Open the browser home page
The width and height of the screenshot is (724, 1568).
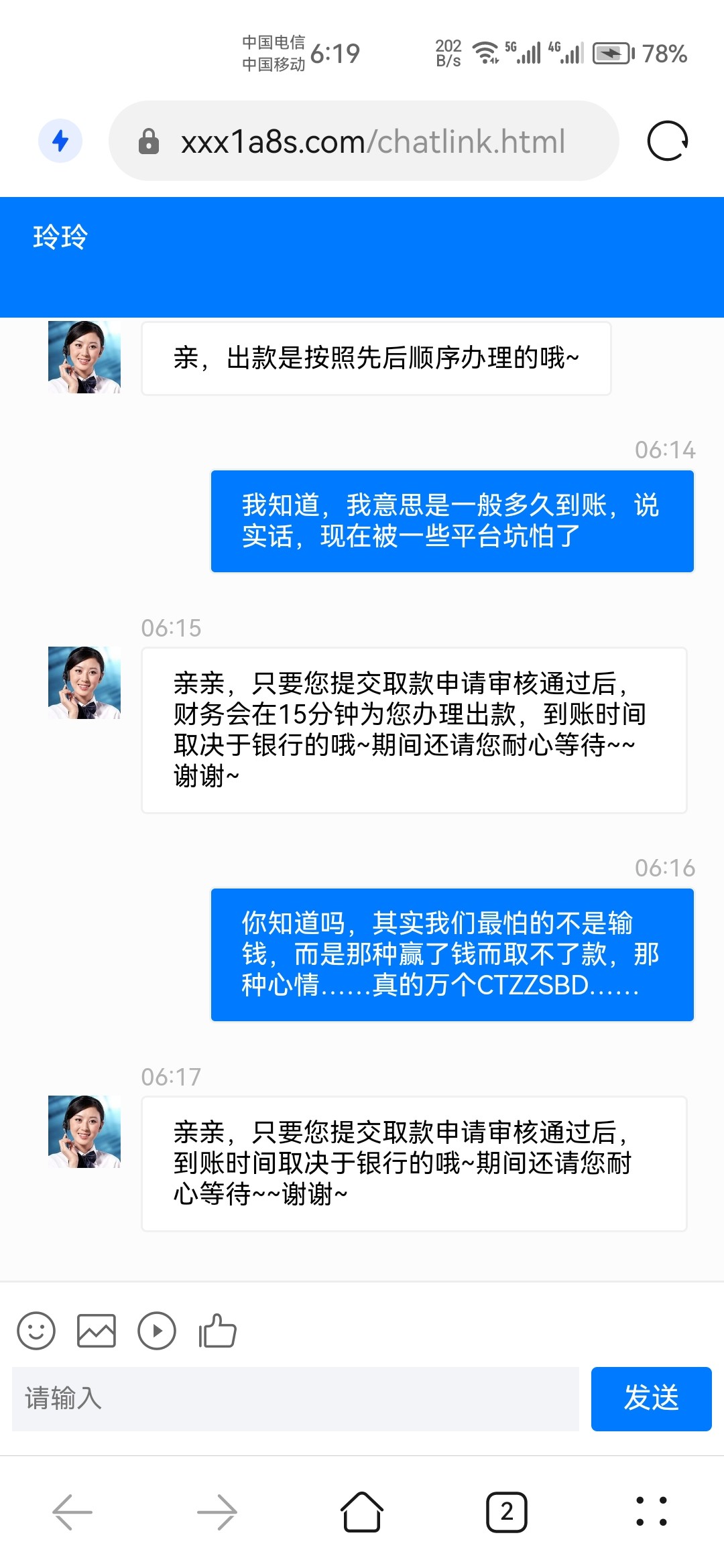(362, 1512)
